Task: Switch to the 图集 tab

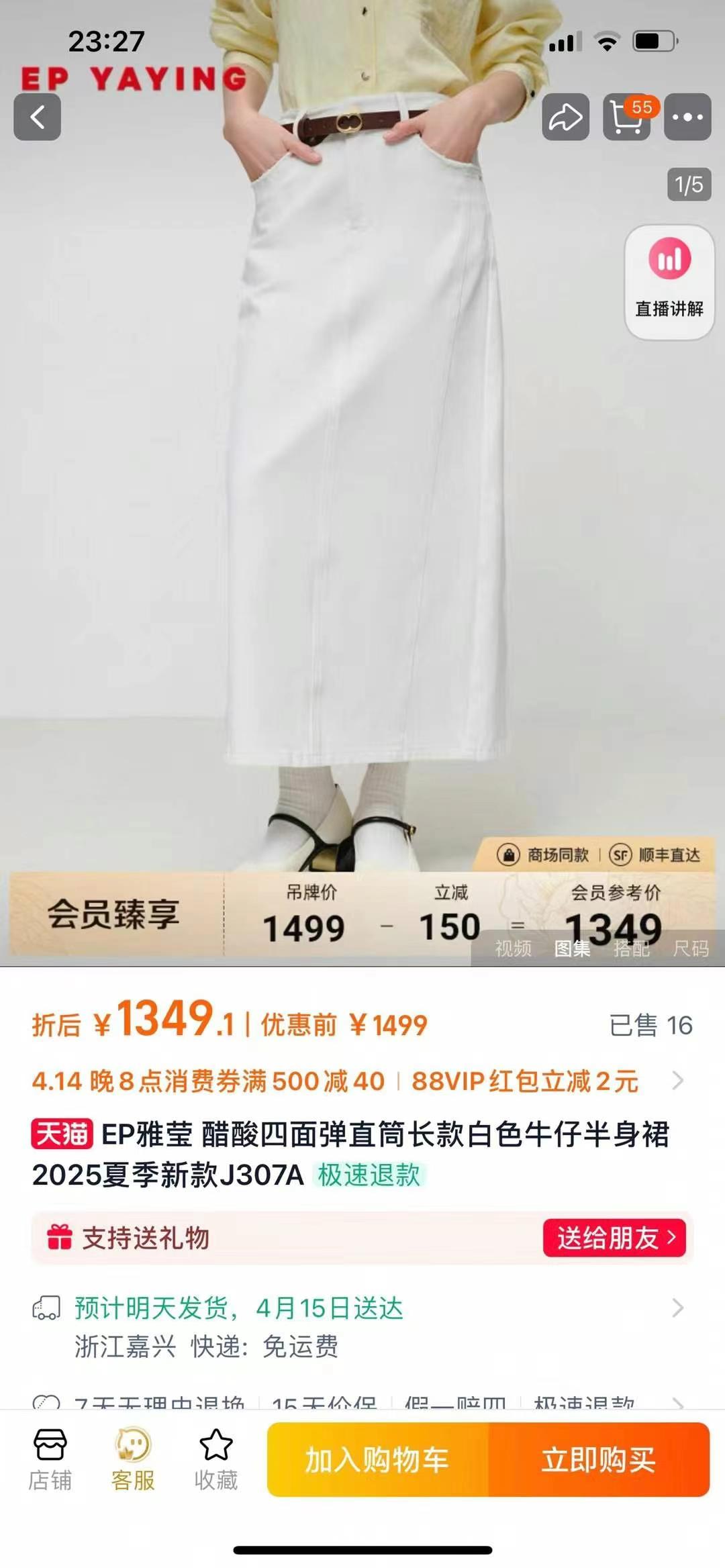Action: (x=572, y=948)
